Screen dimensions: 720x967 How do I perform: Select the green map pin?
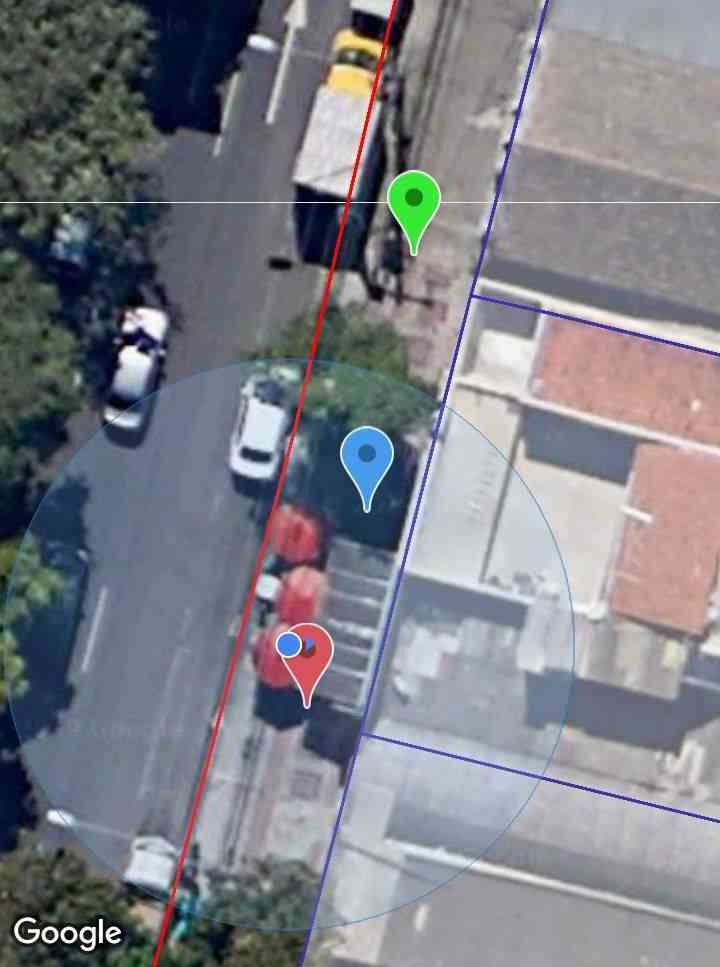[x=414, y=201]
